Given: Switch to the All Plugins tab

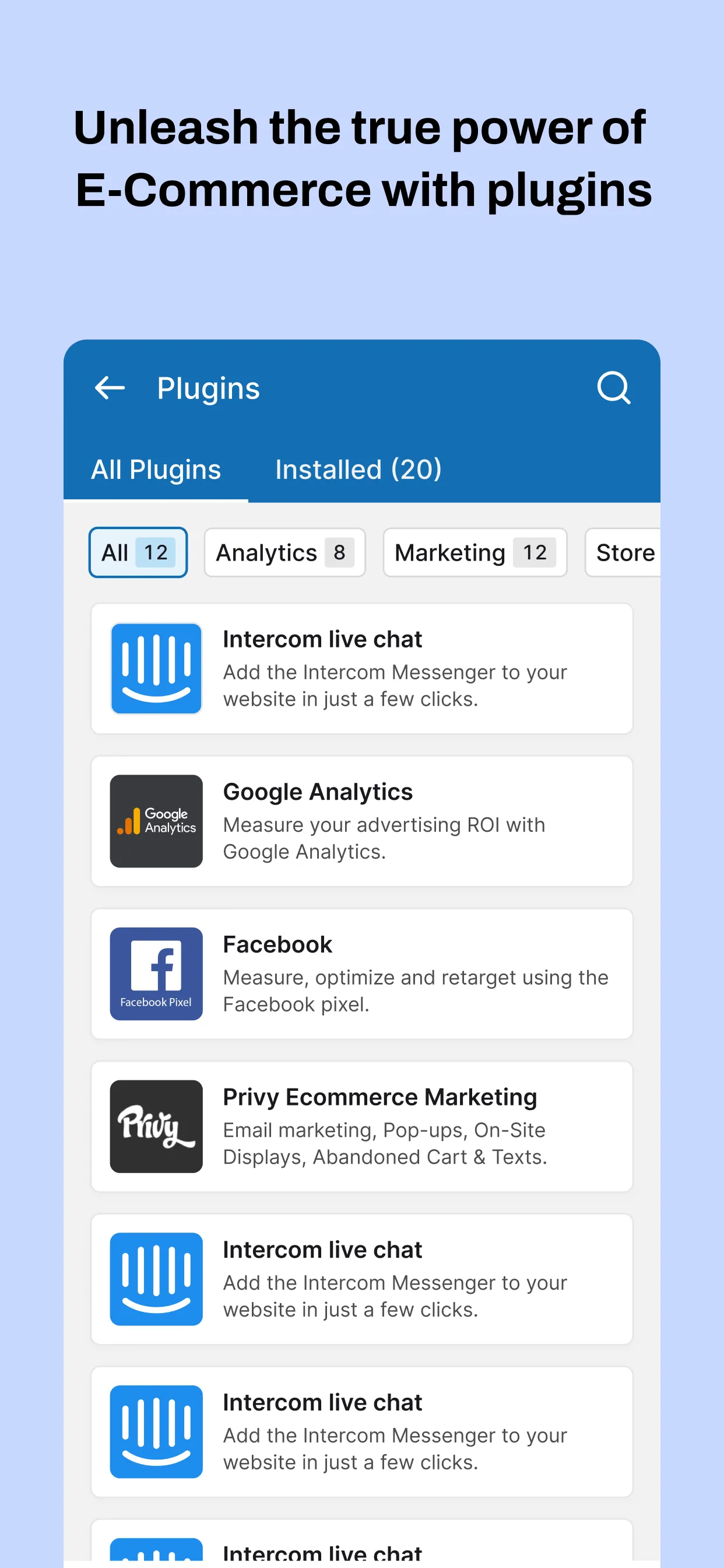Looking at the screenshot, I should 156,470.
